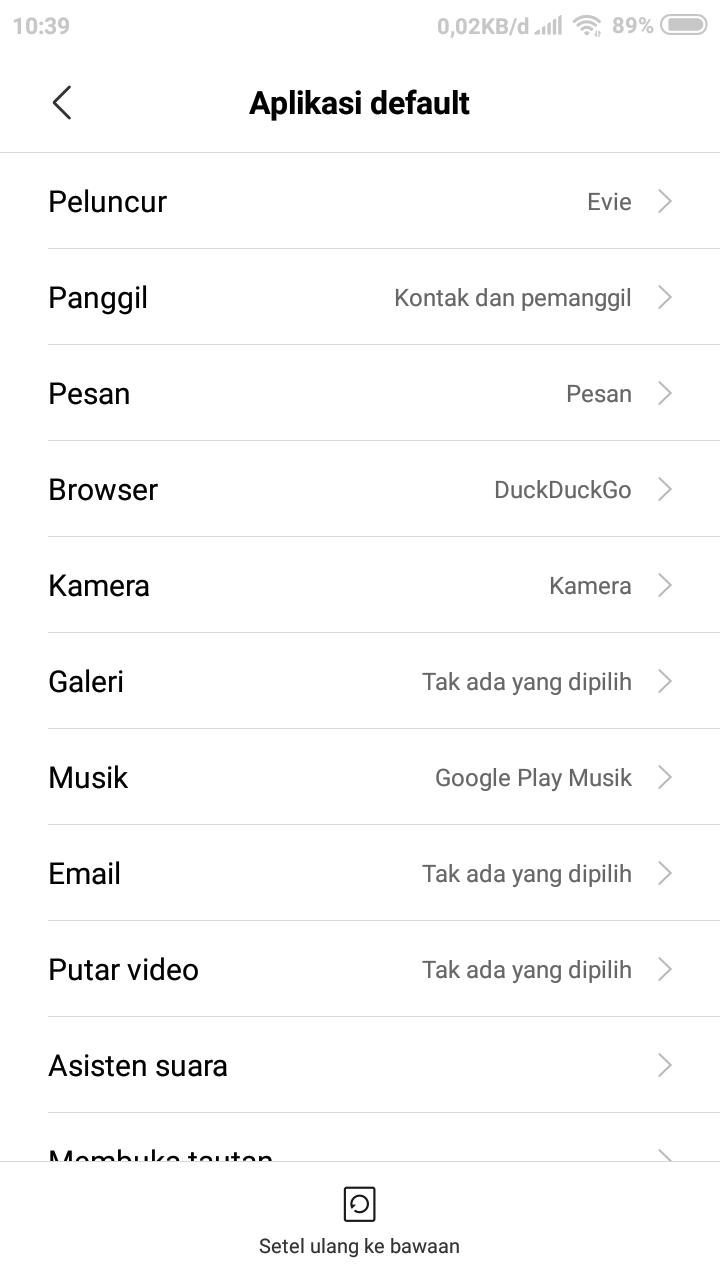Open the Putar video row
720x1280 pixels.
[x=360, y=970]
